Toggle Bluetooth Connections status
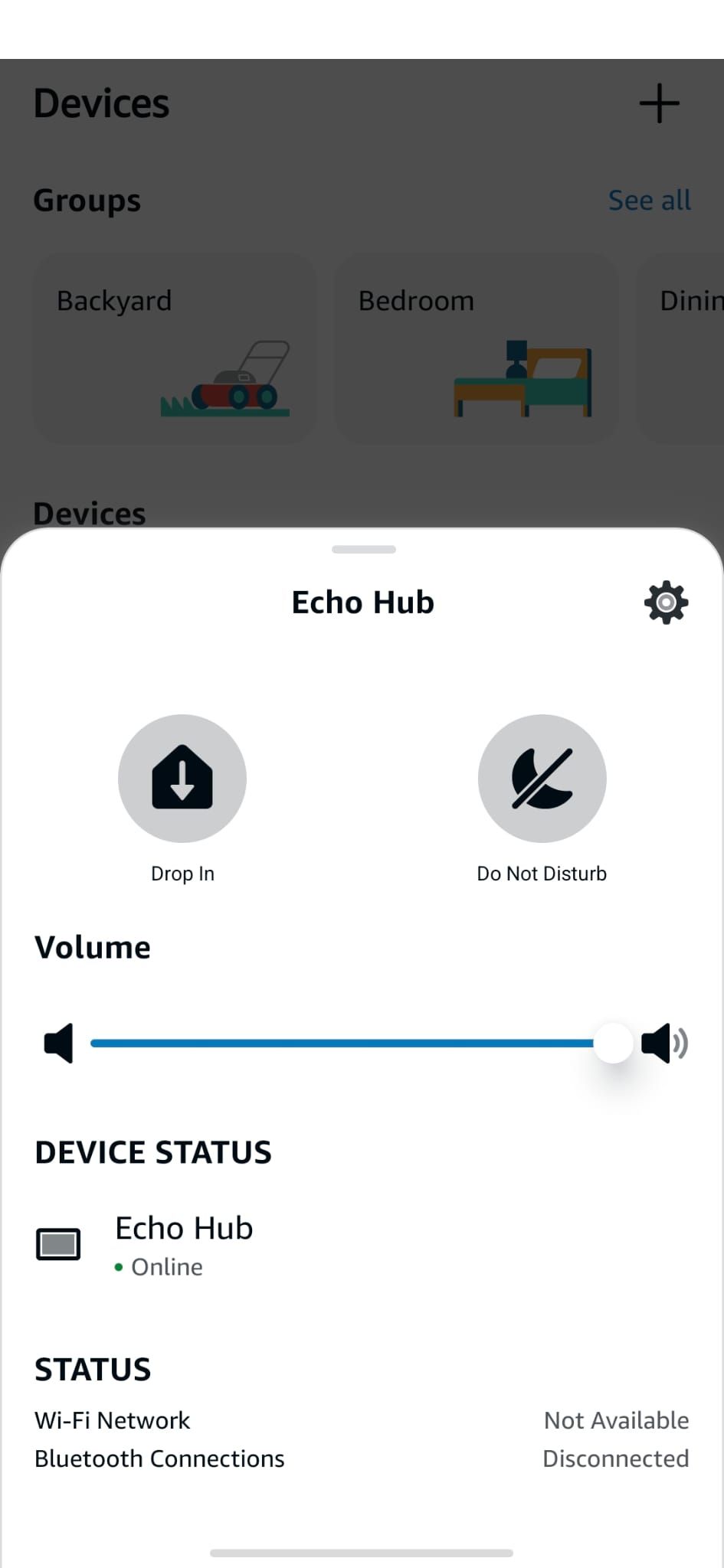The image size is (724, 1568). [x=614, y=1459]
